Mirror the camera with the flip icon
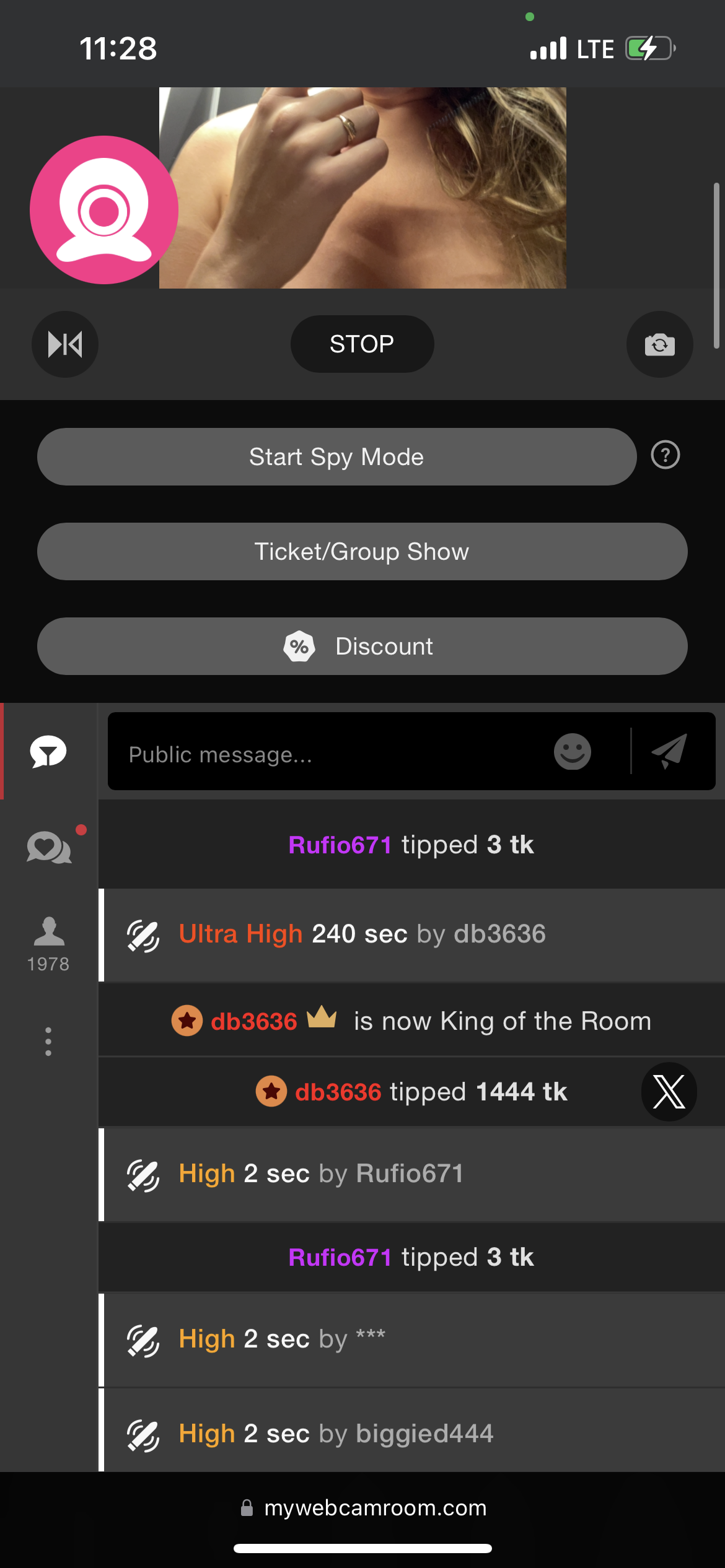The width and height of the screenshot is (725, 1568). [x=65, y=344]
